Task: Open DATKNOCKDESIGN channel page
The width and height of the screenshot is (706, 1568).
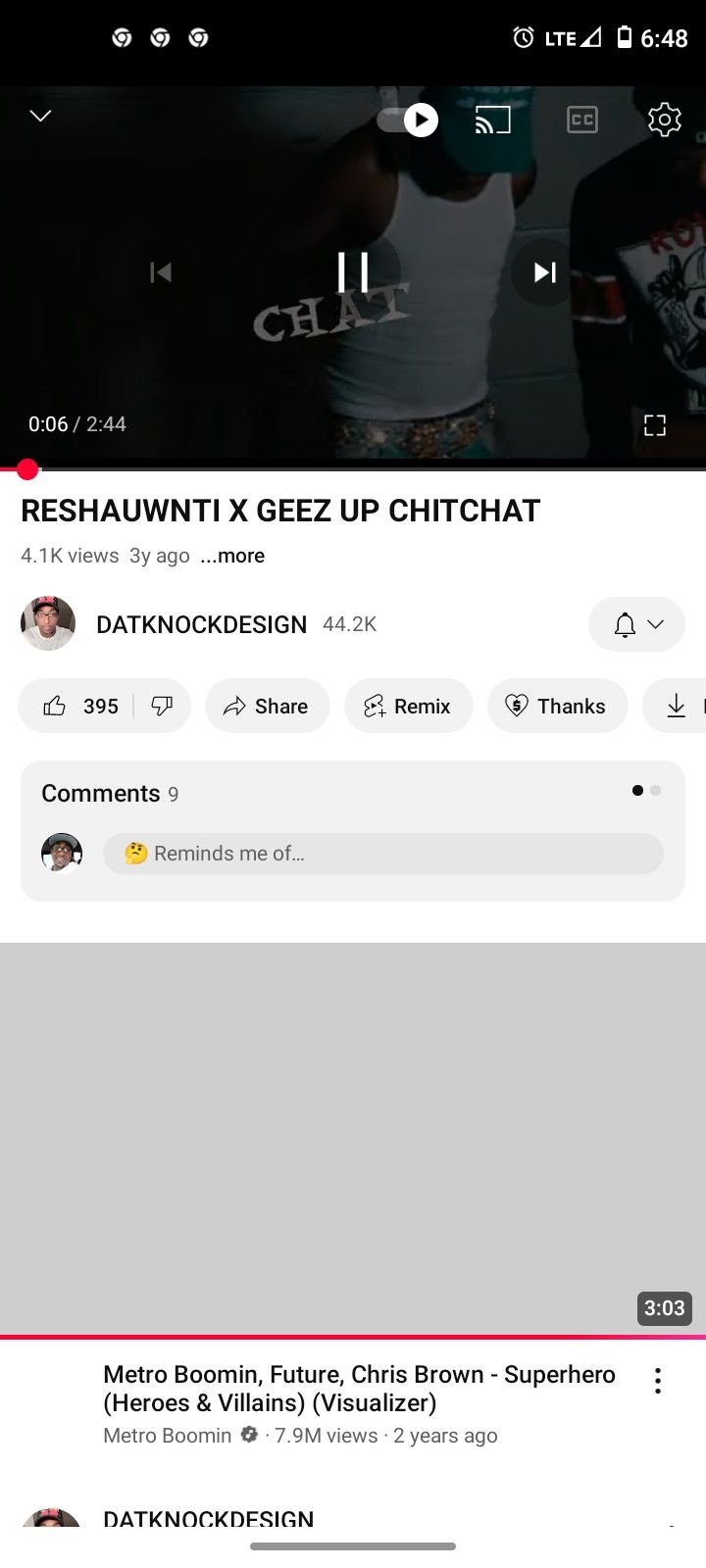Action: tap(201, 624)
